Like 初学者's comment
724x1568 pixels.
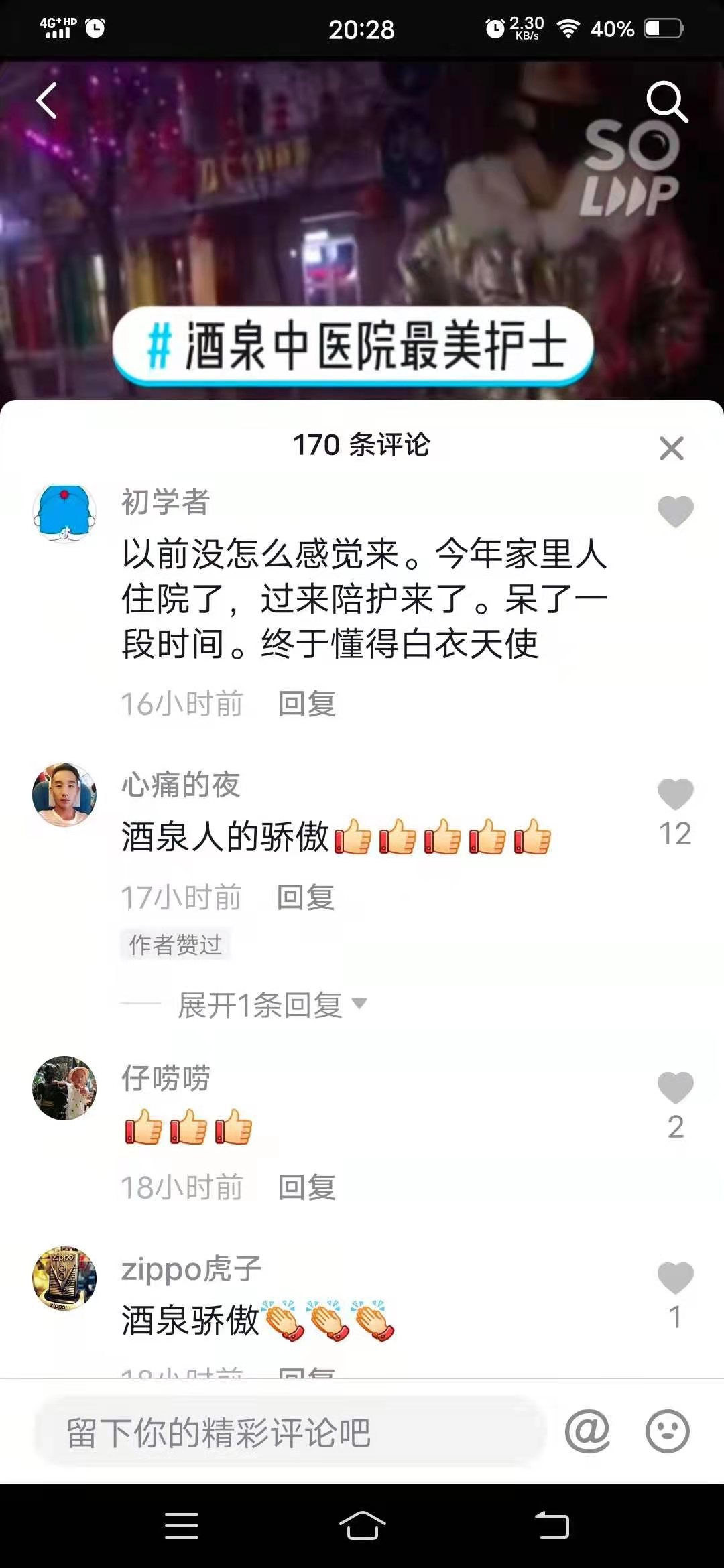675,513
